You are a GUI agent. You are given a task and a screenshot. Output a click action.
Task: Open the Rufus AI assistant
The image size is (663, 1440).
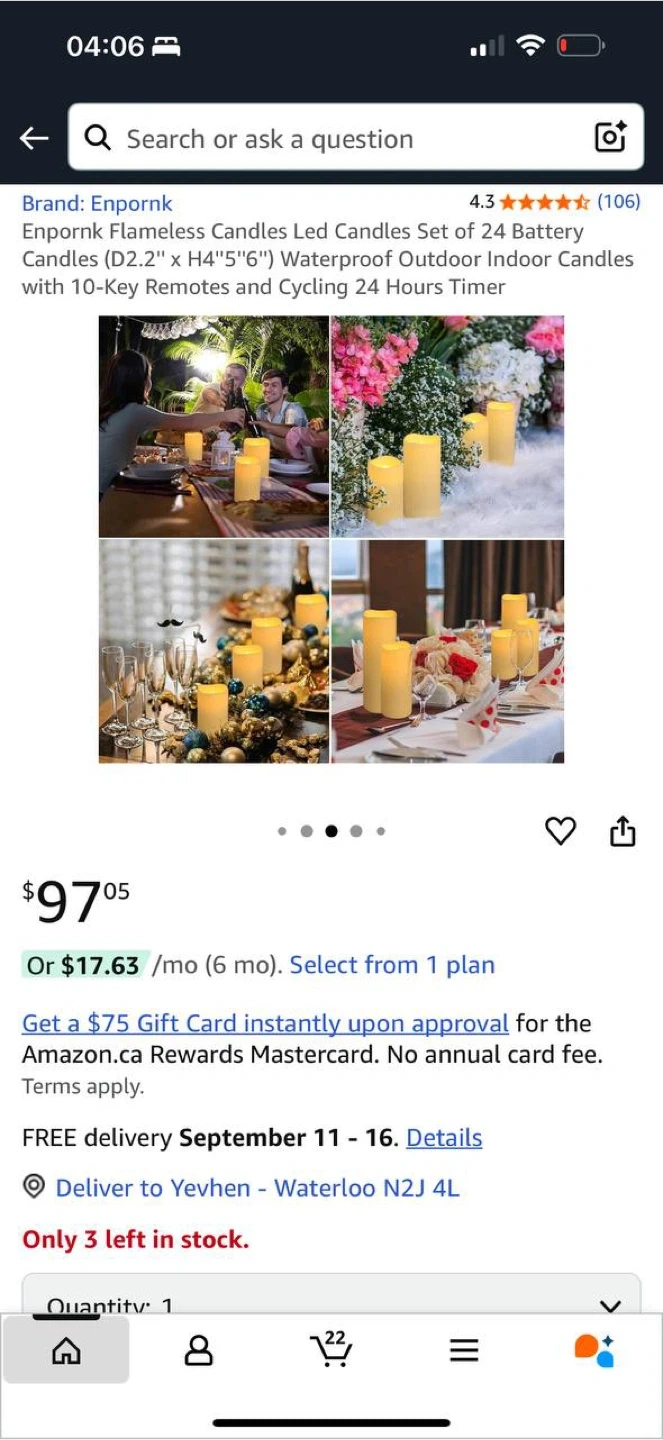tap(594, 1350)
